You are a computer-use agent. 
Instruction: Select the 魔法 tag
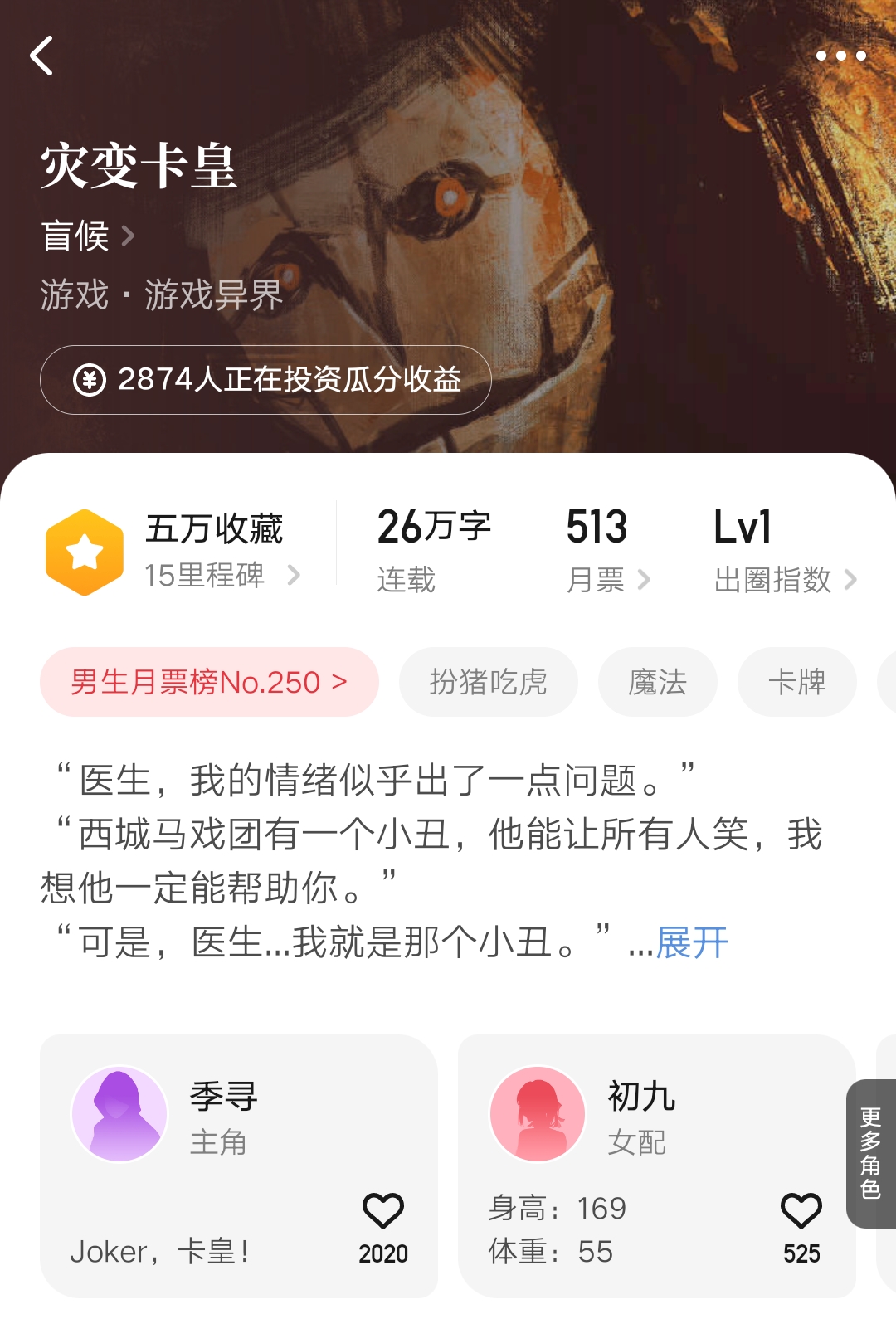click(x=657, y=682)
